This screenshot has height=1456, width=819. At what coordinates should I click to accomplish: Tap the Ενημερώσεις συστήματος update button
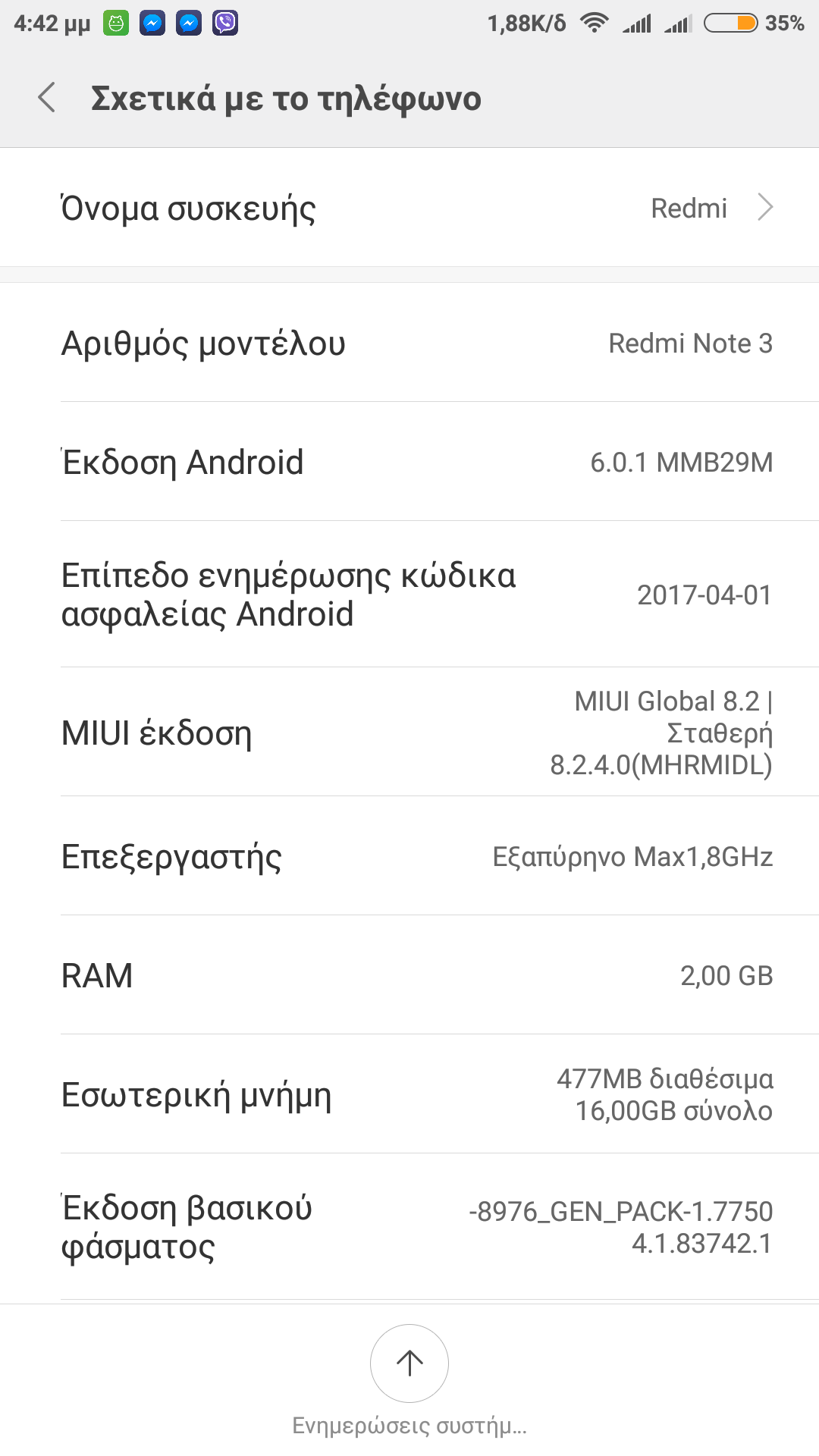point(409,1363)
